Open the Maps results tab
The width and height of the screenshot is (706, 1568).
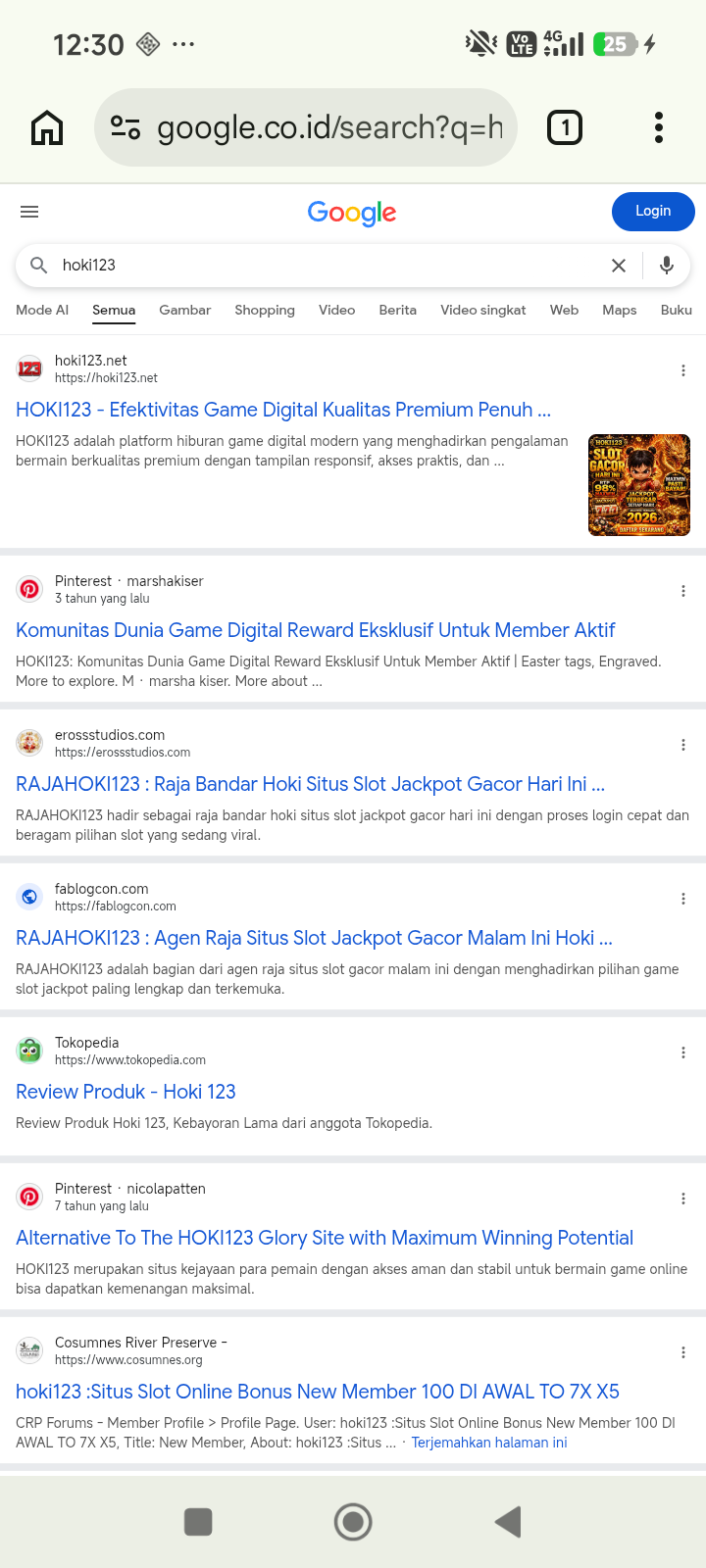[x=620, y=310]
